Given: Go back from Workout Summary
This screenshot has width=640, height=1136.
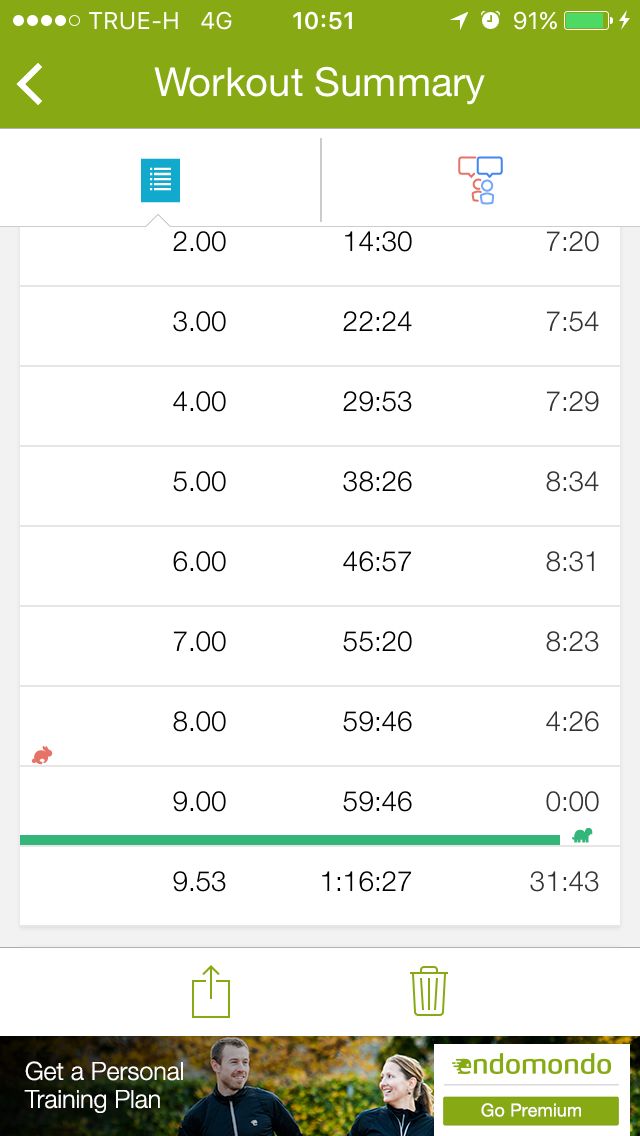Looking at the screenshot, I should point(30,83).
